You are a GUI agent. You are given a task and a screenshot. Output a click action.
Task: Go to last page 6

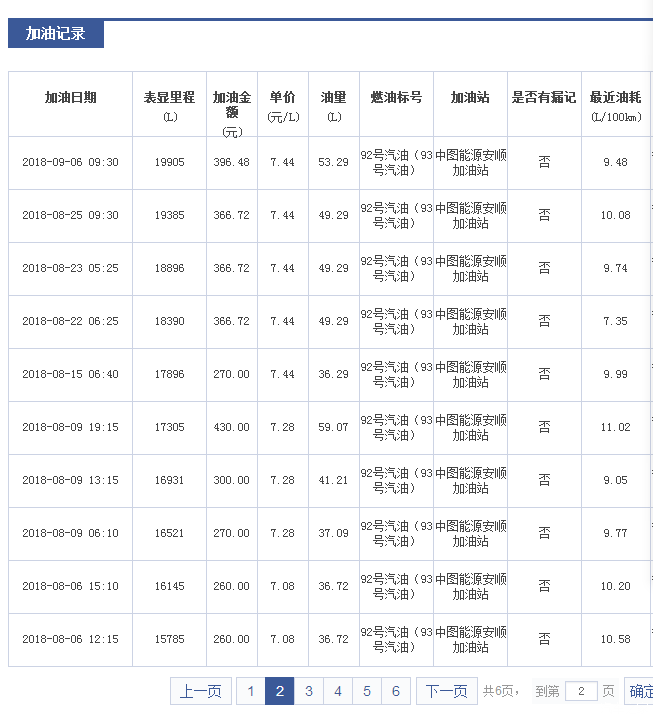point(396,691)
